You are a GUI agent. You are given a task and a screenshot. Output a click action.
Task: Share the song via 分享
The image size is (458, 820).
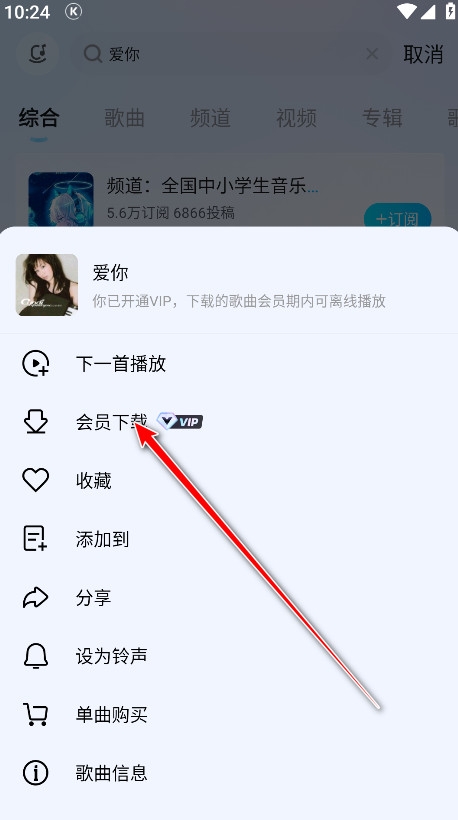[229, 598]
